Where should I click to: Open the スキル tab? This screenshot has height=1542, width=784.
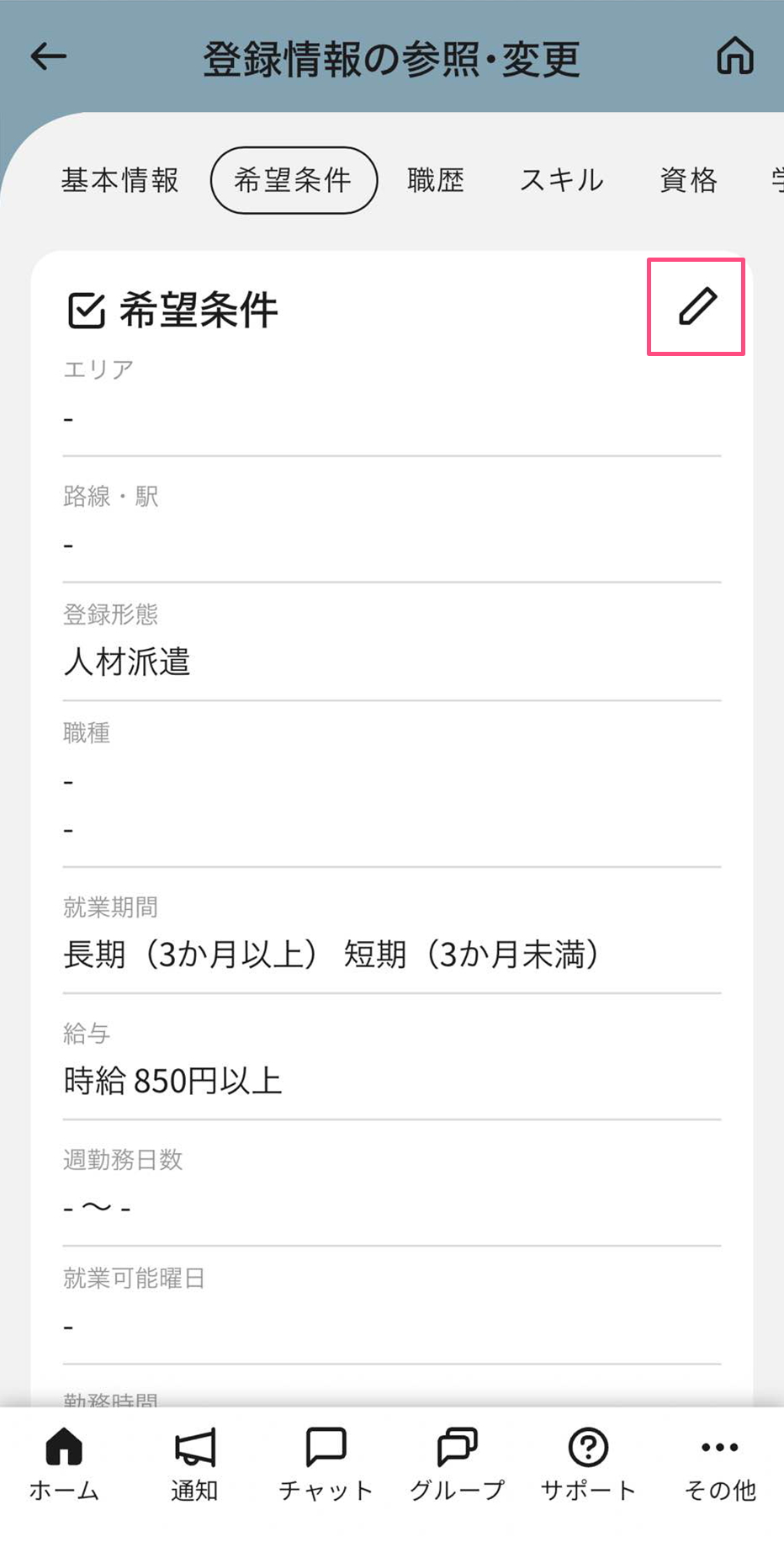562,180
